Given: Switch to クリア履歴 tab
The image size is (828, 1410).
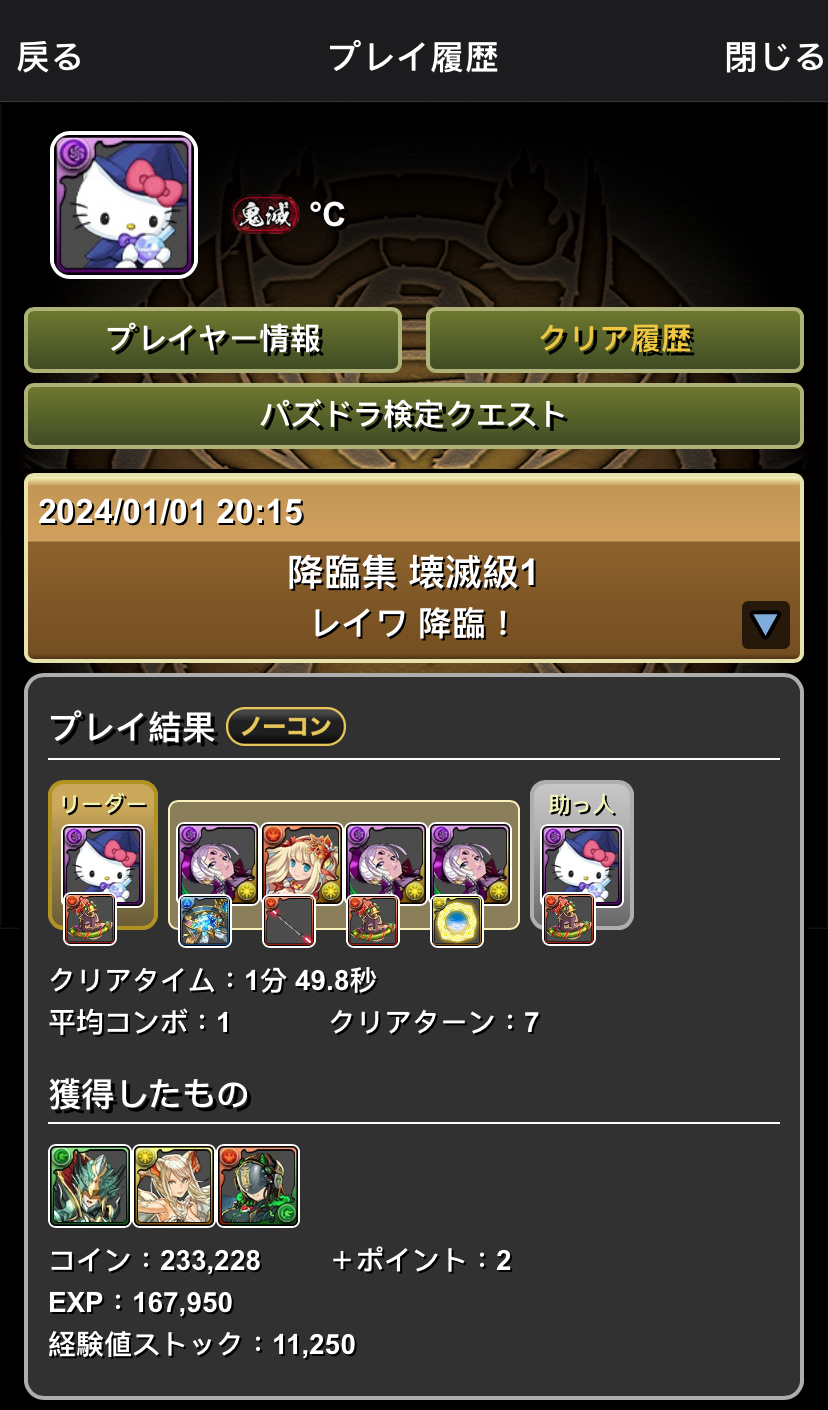Looking at the screenshot, I should click(x=615, y=340).
